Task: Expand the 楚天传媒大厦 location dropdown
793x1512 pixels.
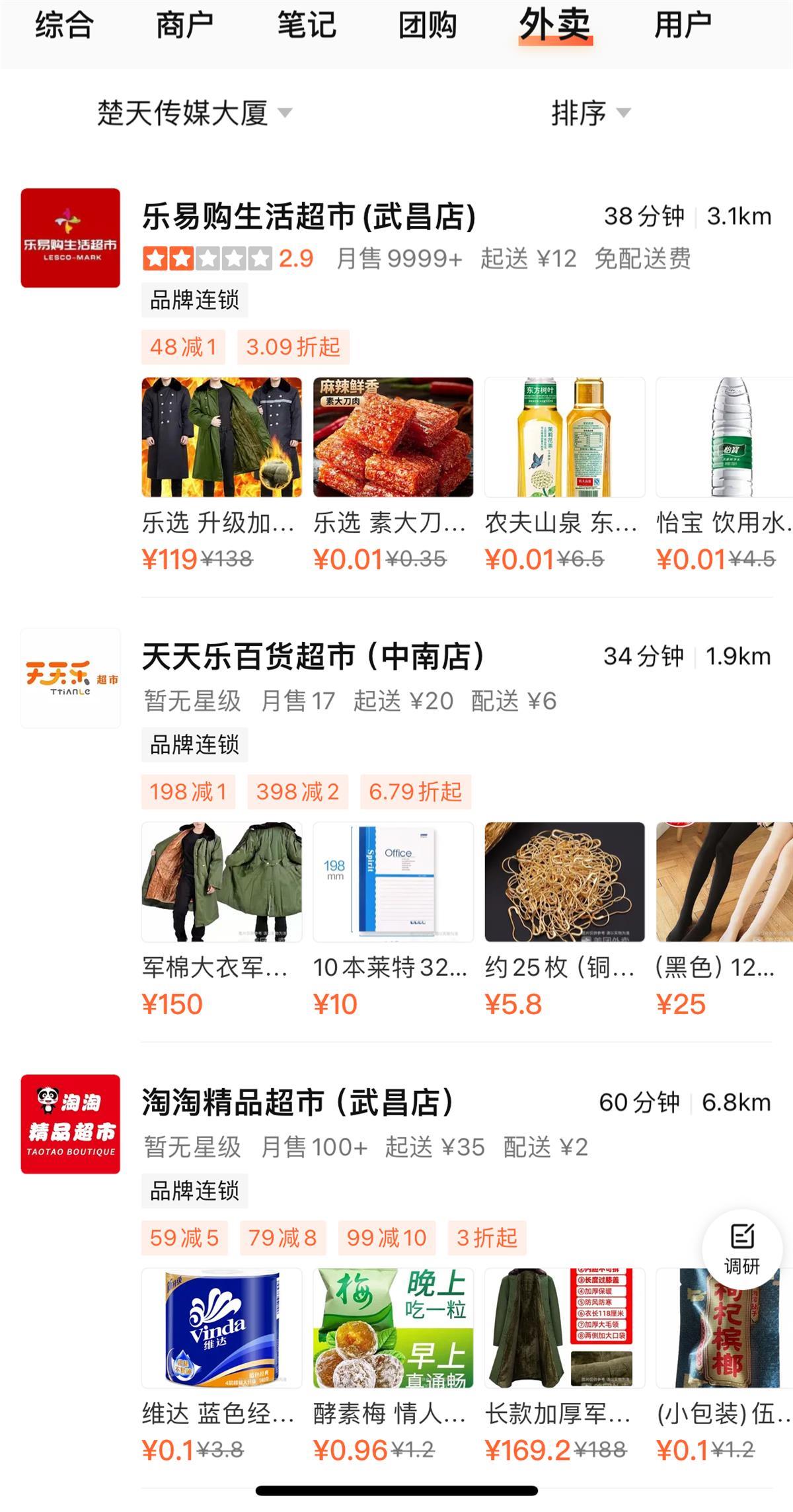Action: tap(194, 113)
